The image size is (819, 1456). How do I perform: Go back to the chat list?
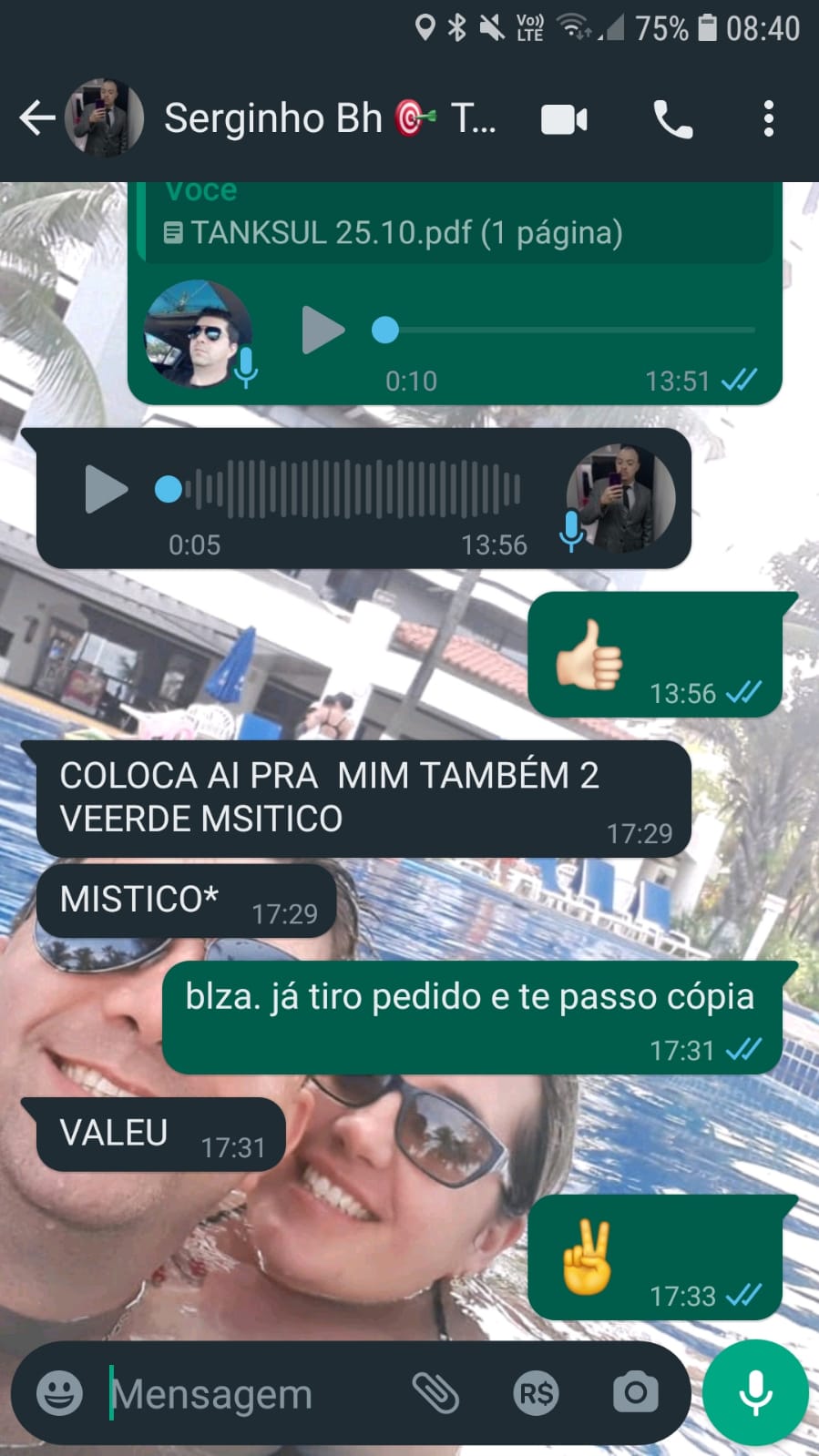coord(36,118)
